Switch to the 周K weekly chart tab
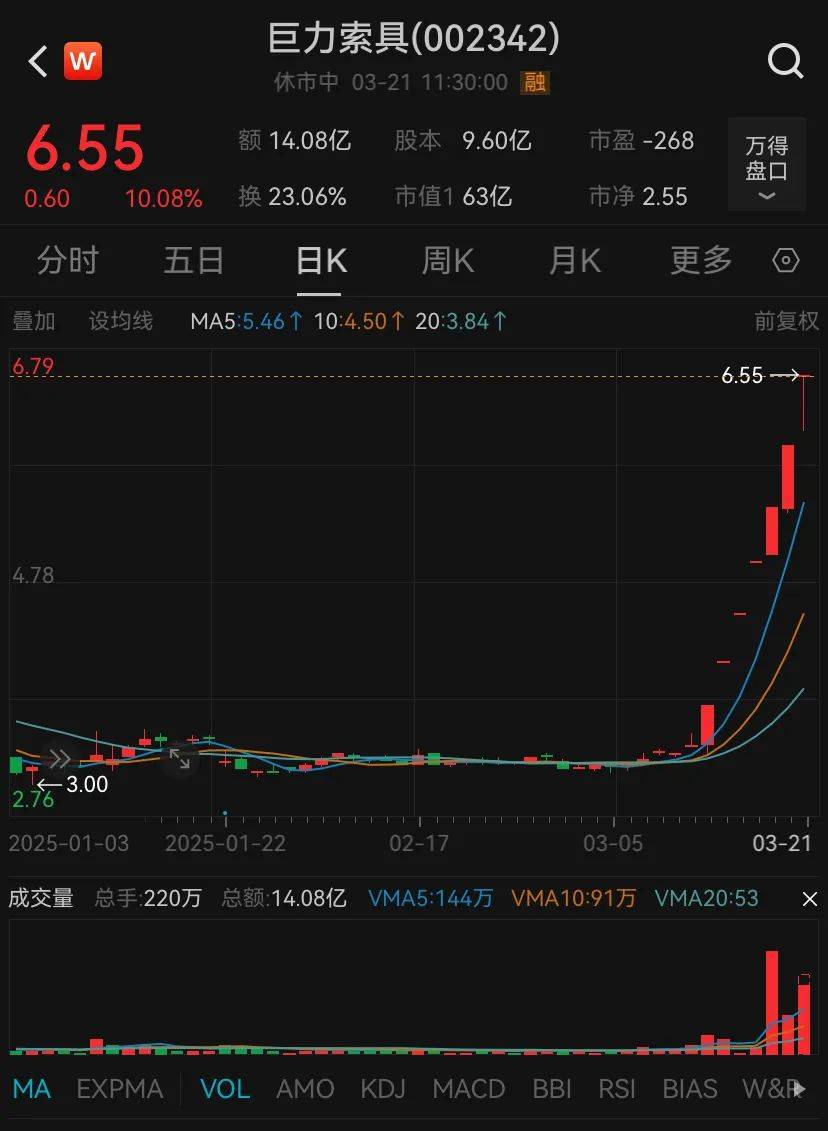828x1131 pixels. (x=446, y=261)
